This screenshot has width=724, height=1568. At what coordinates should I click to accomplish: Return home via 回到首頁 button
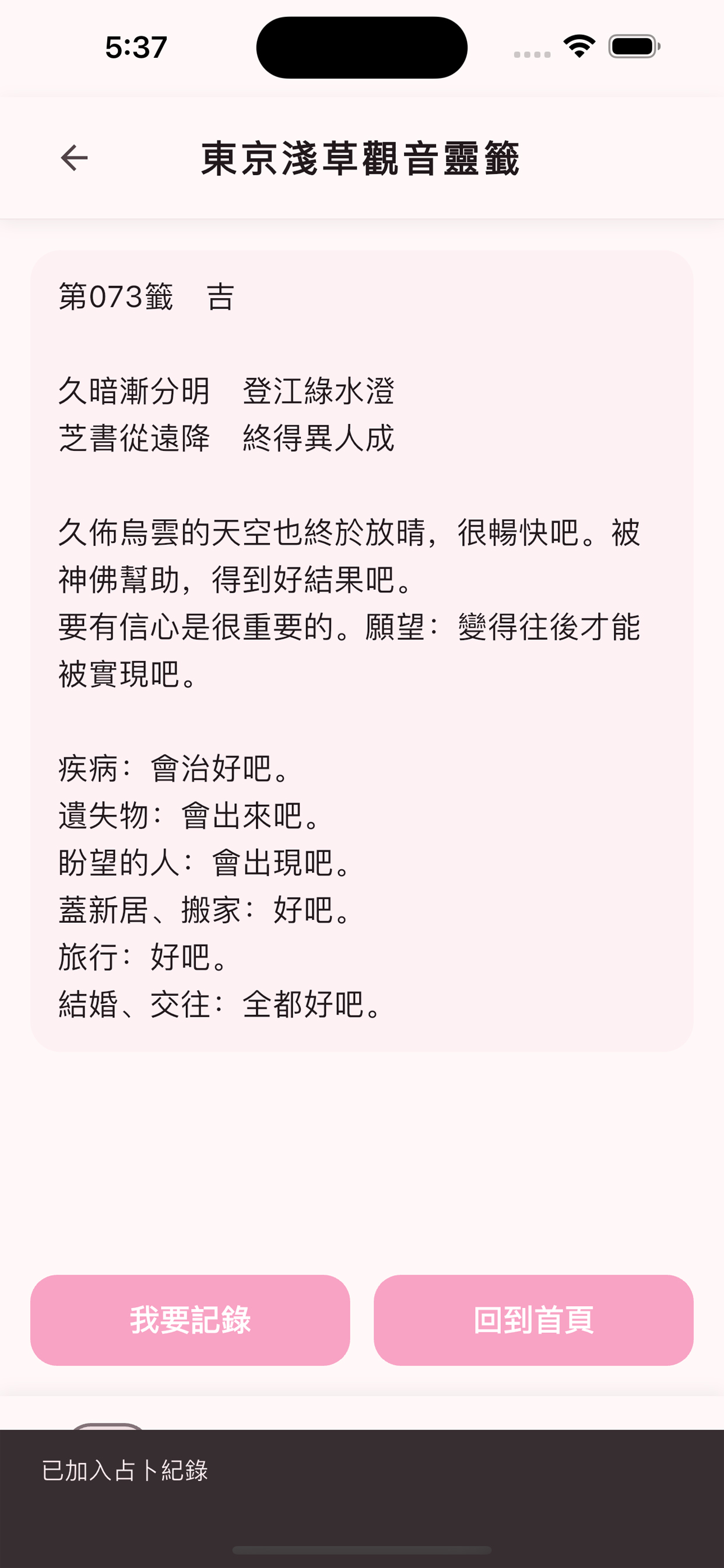click(x=533, y=1319)
